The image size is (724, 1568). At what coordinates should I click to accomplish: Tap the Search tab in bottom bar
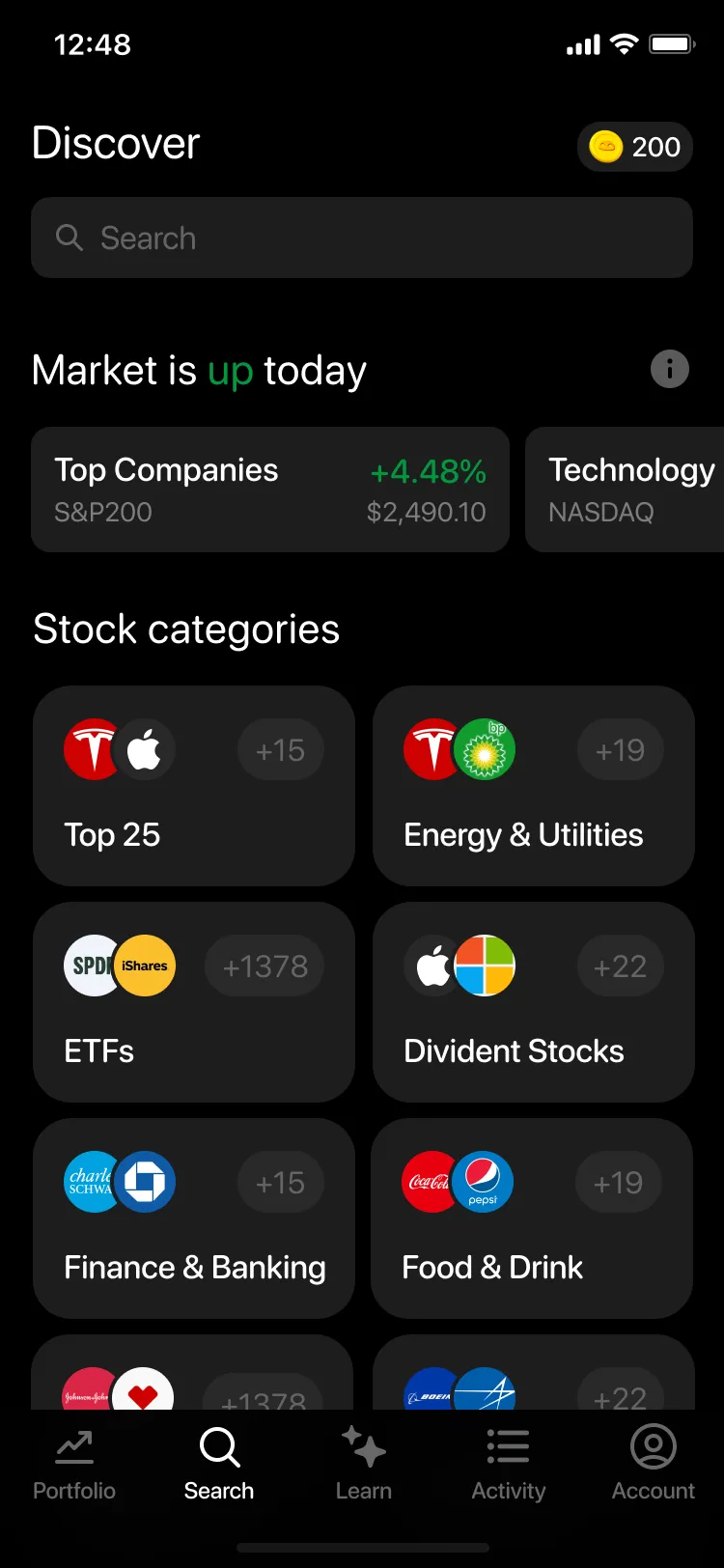(x=219, y=1465)
